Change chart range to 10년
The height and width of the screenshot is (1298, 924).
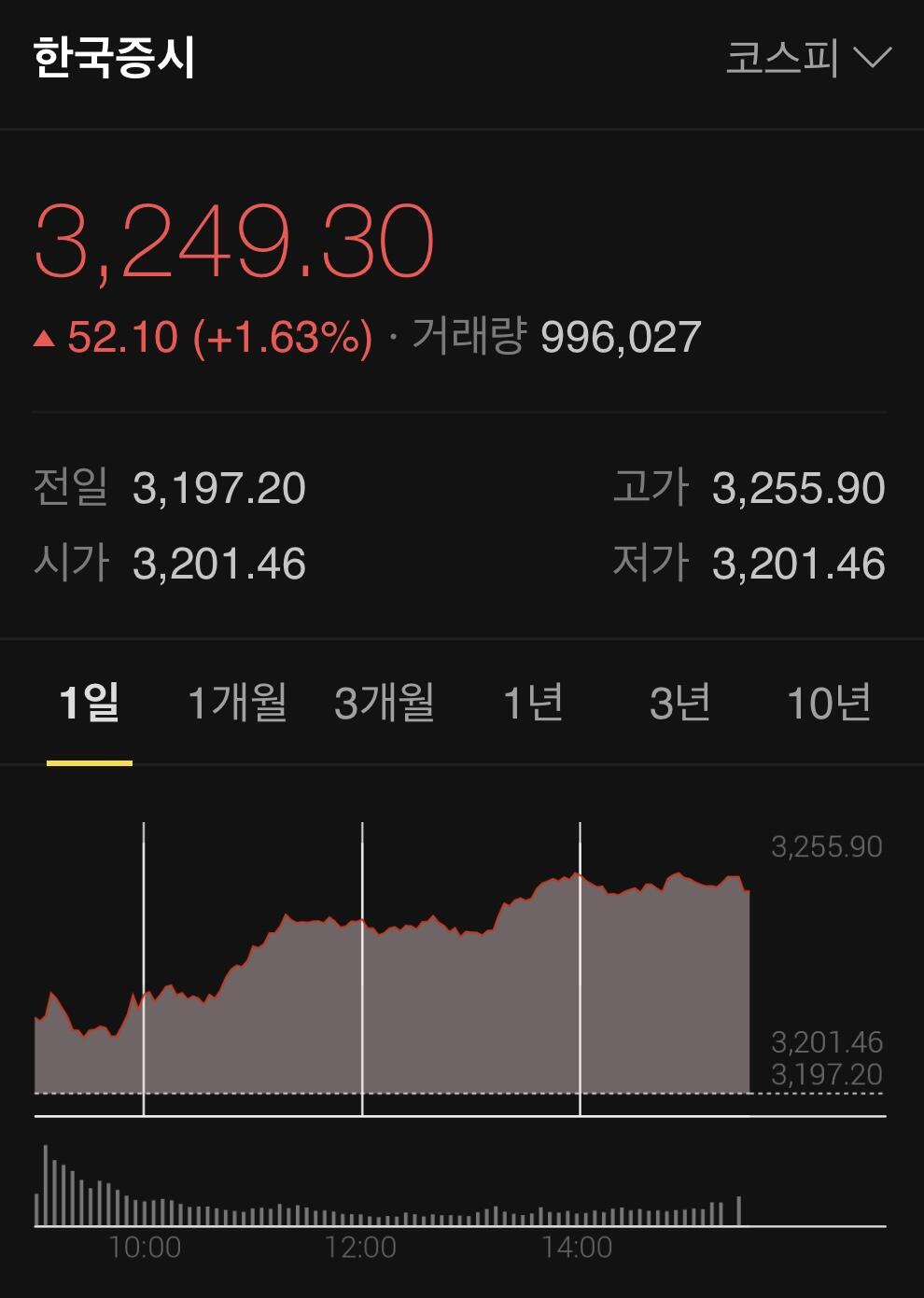click(x=829, y=702)
